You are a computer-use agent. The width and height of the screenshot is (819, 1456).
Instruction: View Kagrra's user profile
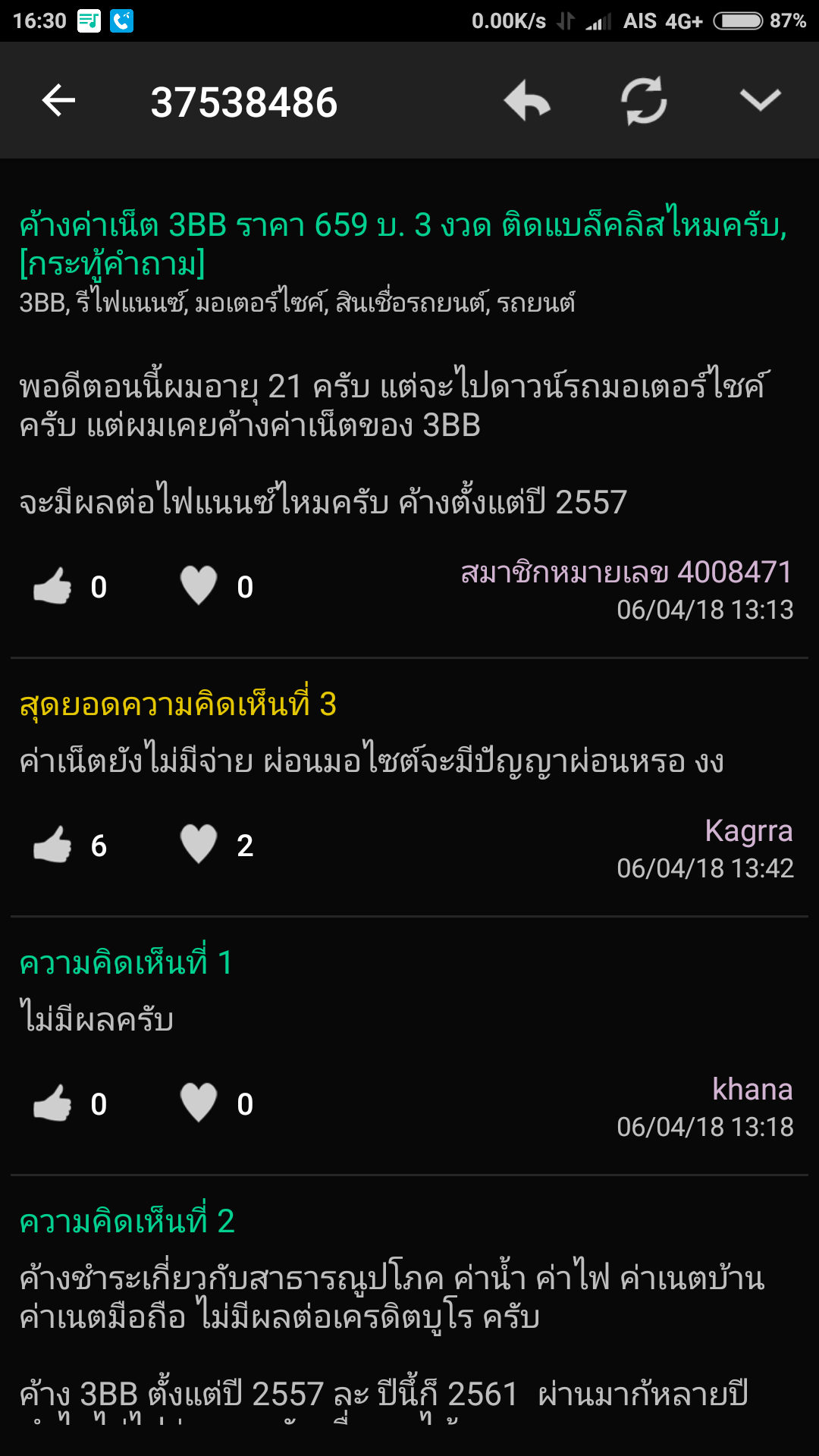coord(748,831)
